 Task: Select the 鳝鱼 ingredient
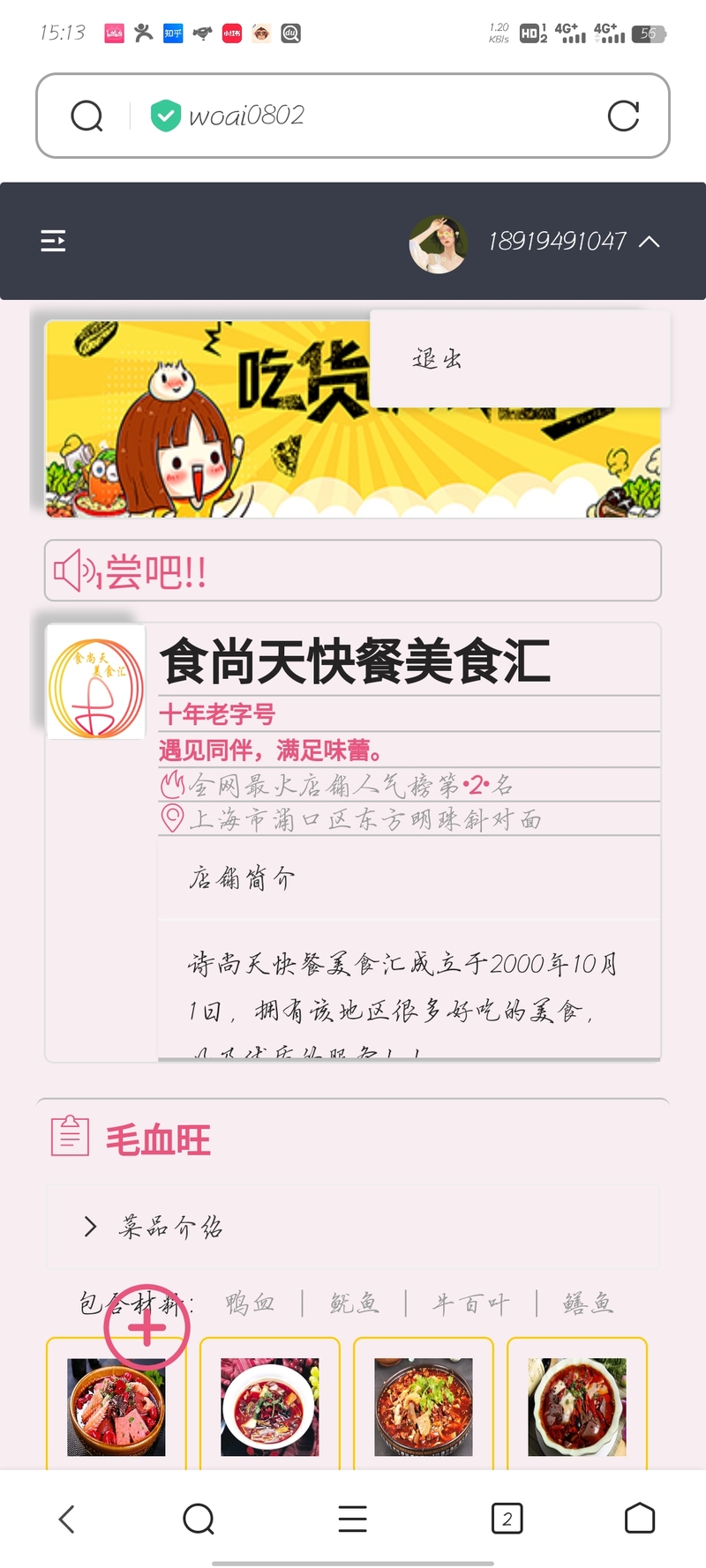588,1303
